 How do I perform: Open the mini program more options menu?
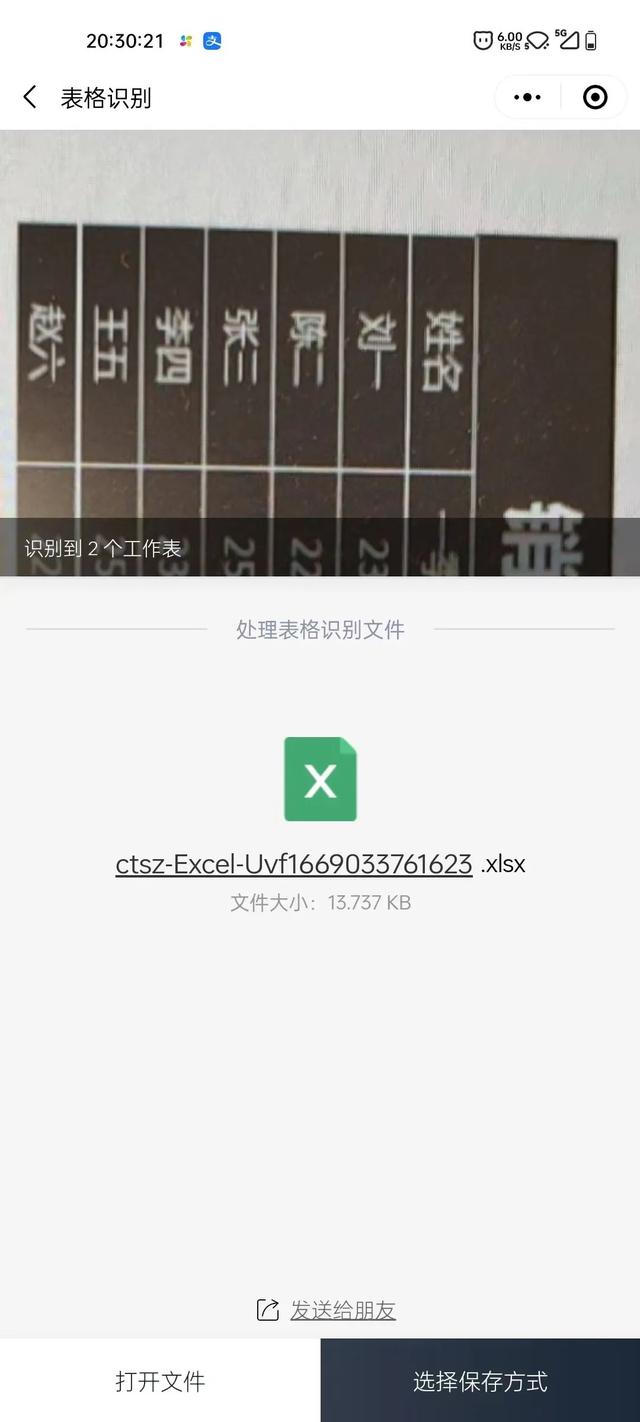coord(527,97)
